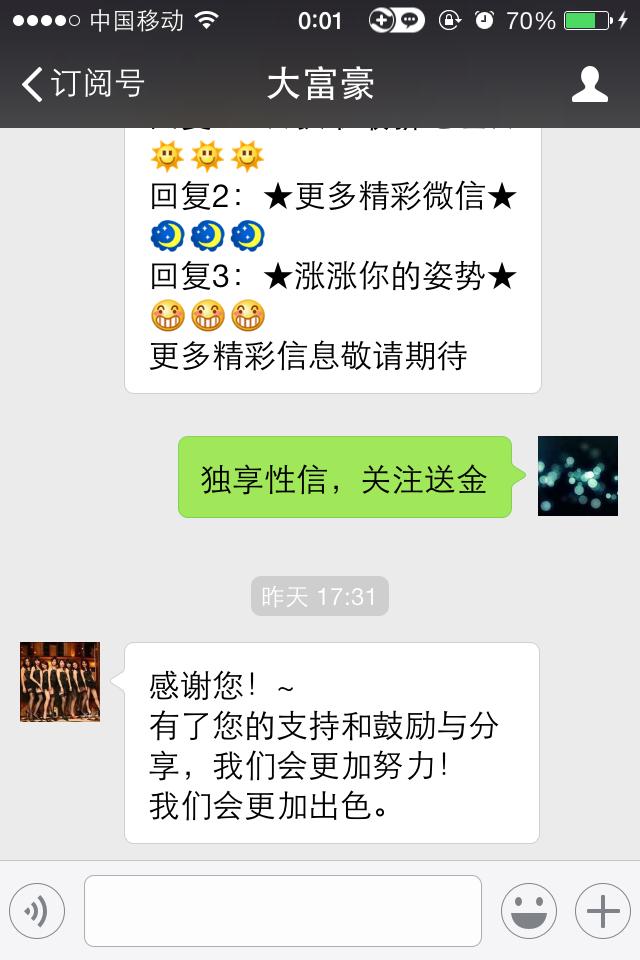Switch to voice input mode

pos(37,911)
